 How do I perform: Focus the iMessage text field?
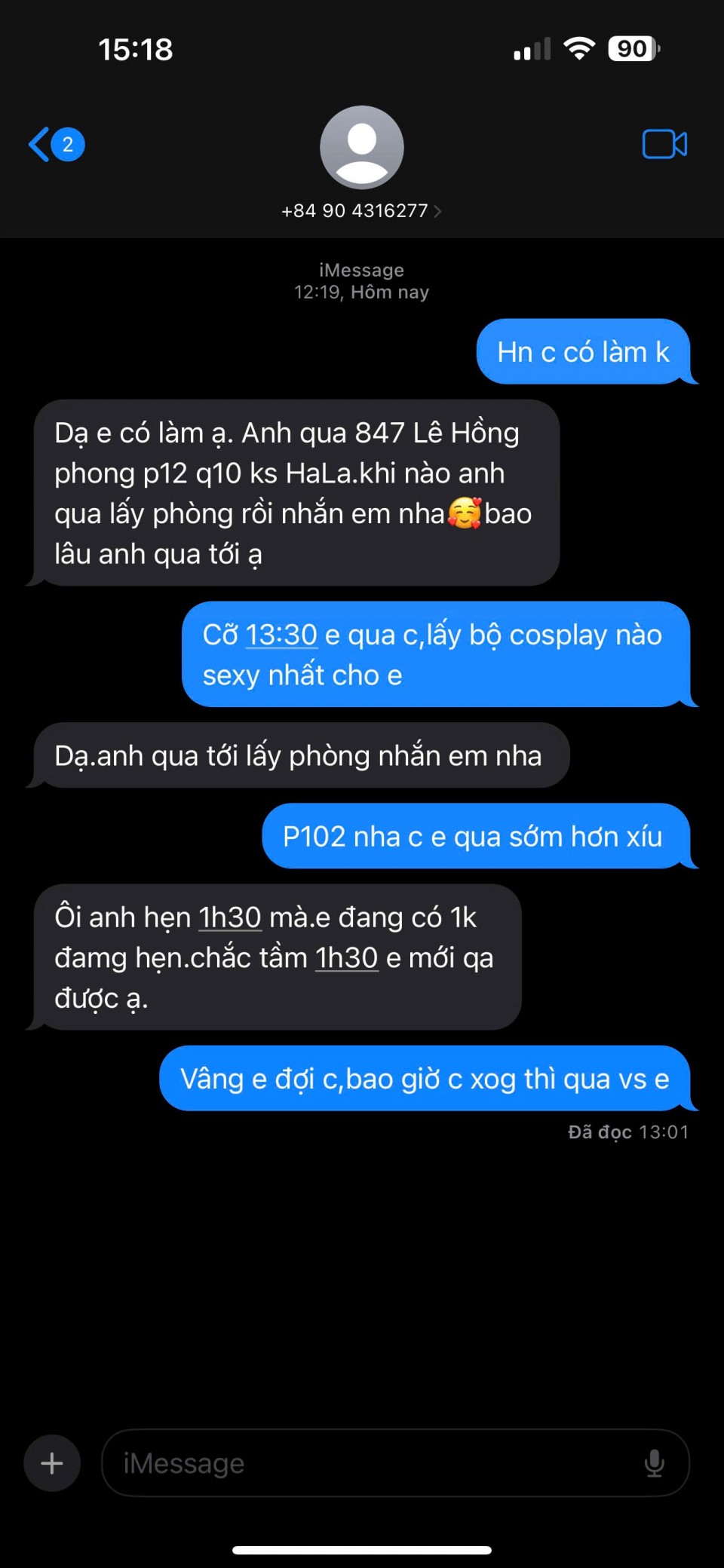[x=370, y=1463]
